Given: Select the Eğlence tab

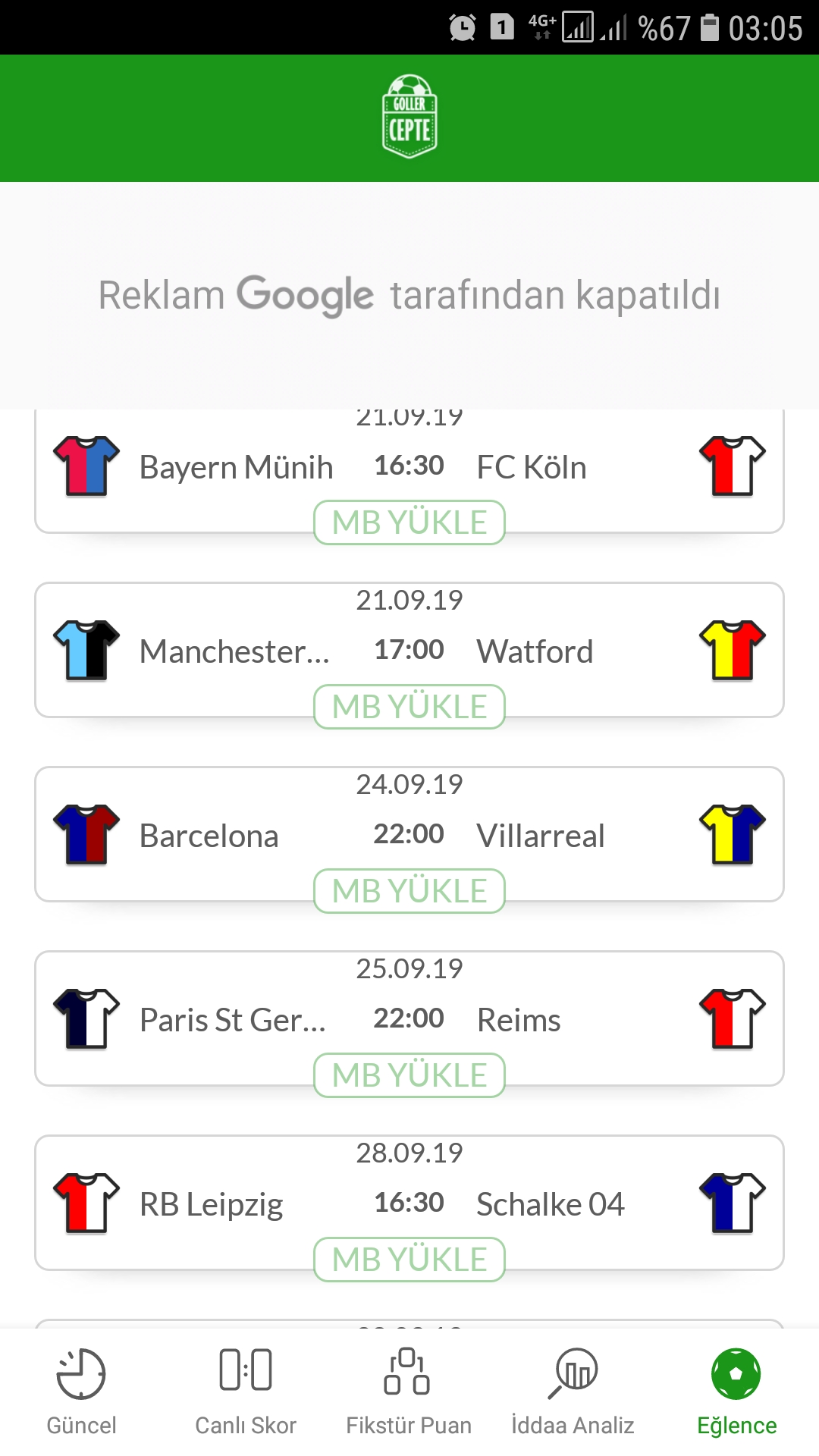Looking at the screenshot, I should [737, 1392].
